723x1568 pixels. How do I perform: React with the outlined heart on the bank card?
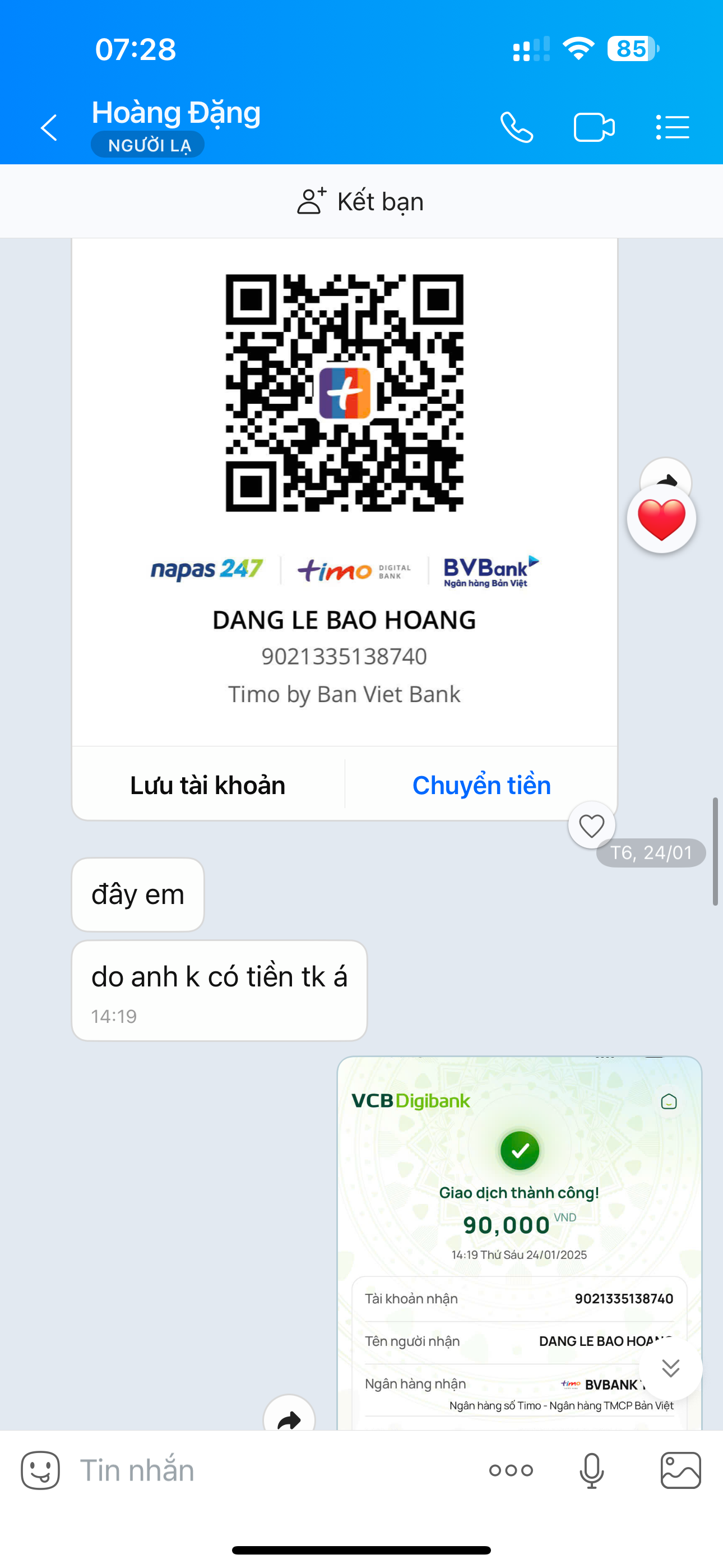click(591, 826)
